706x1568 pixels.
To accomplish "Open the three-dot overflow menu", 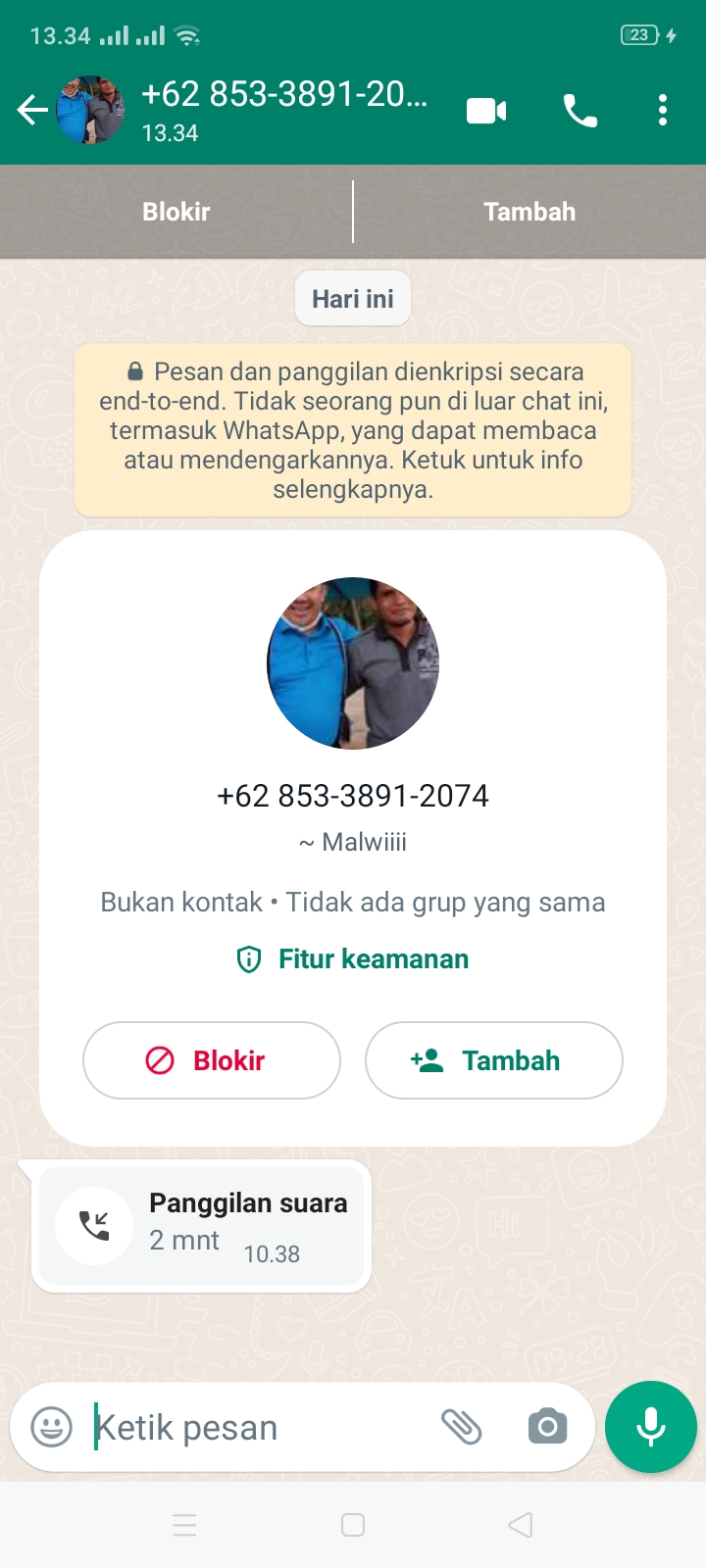I will 662,110.
